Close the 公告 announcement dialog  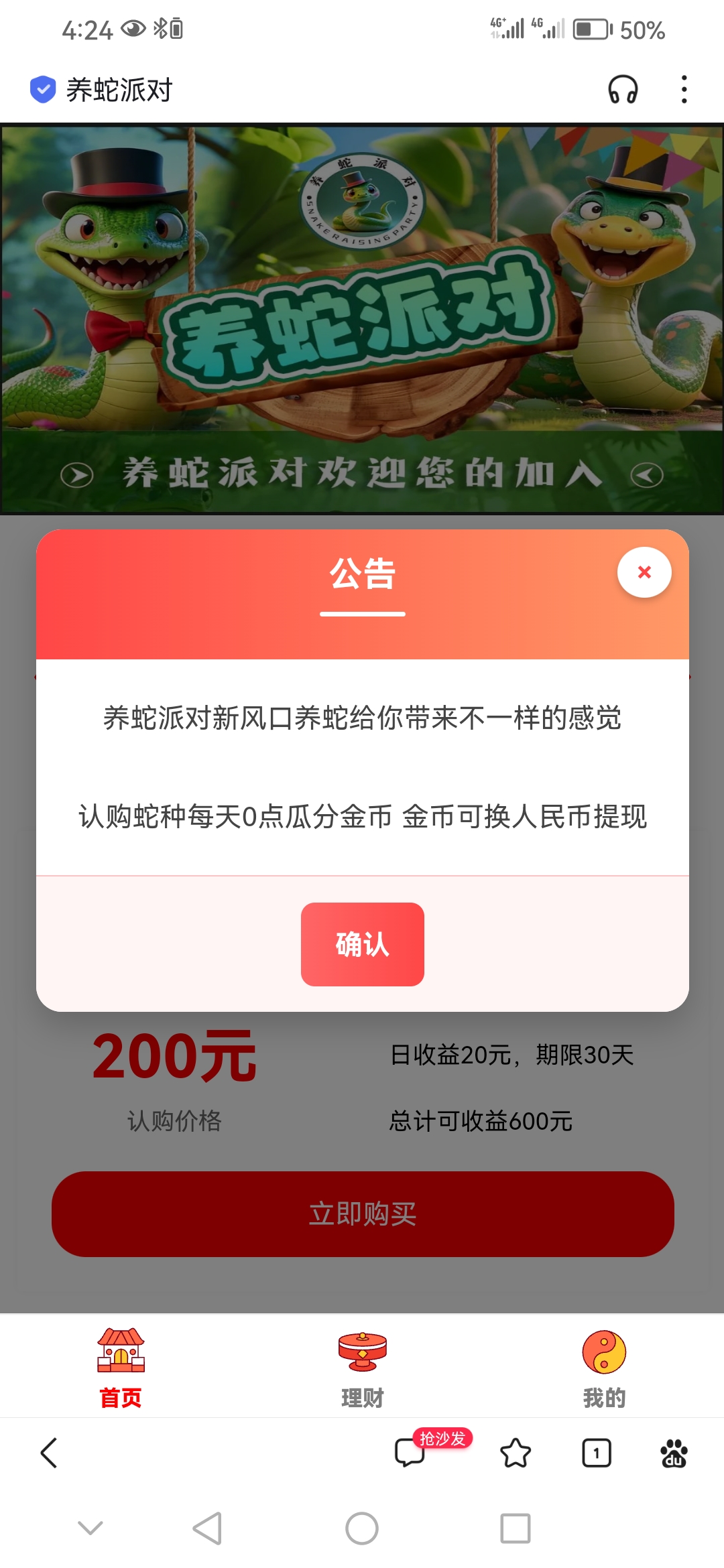[x=644, y=572]
